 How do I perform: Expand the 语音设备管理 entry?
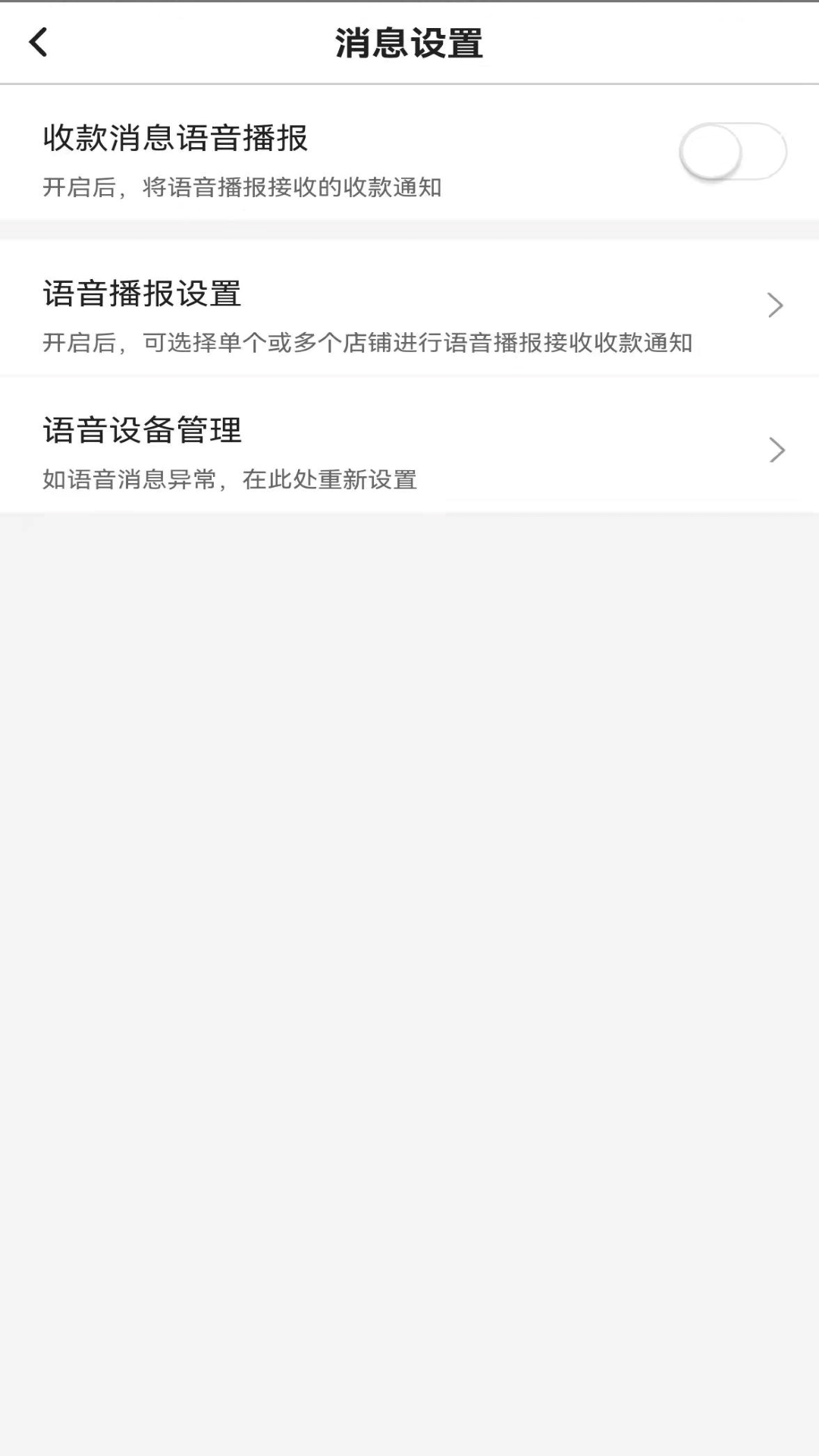point(409,450)
